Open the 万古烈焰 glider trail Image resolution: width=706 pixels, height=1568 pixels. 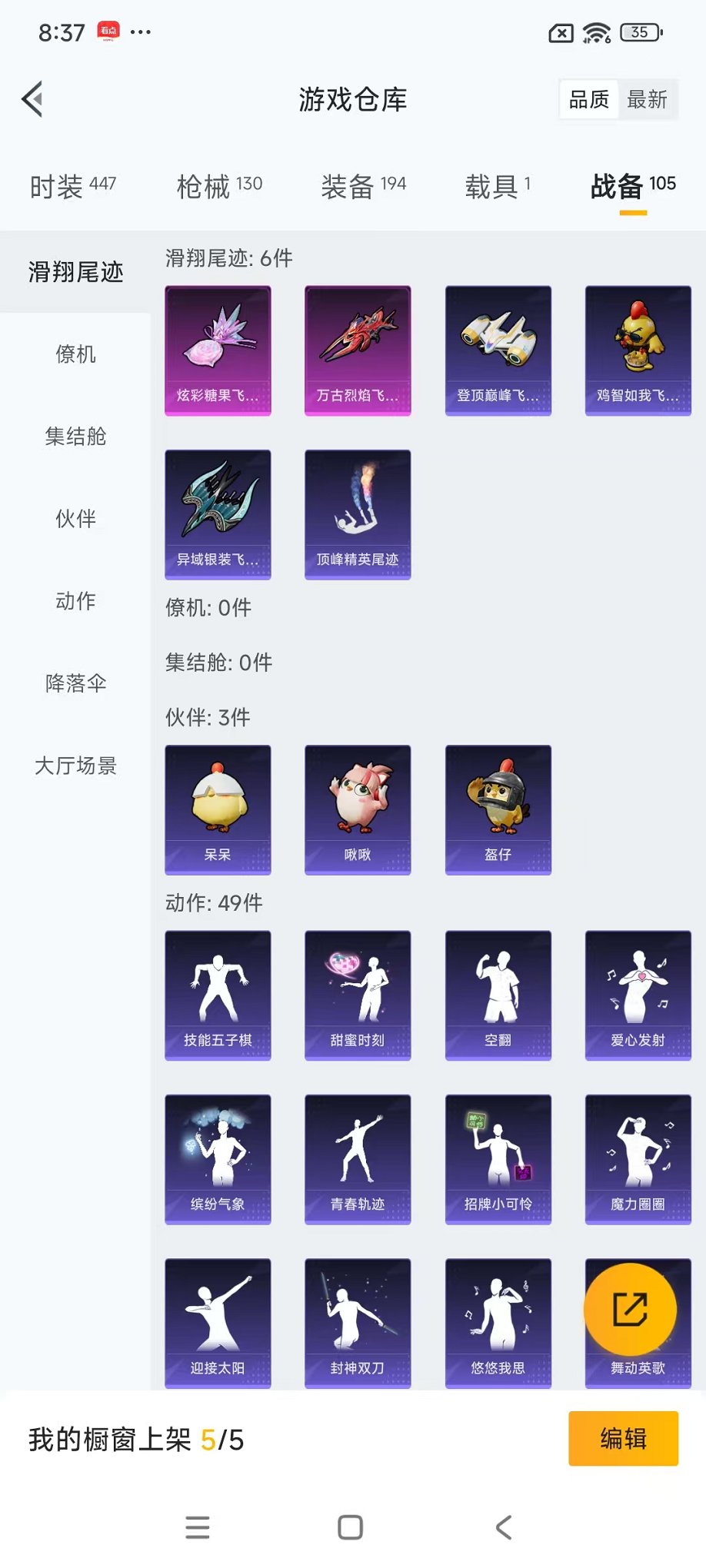coord(358,350)
